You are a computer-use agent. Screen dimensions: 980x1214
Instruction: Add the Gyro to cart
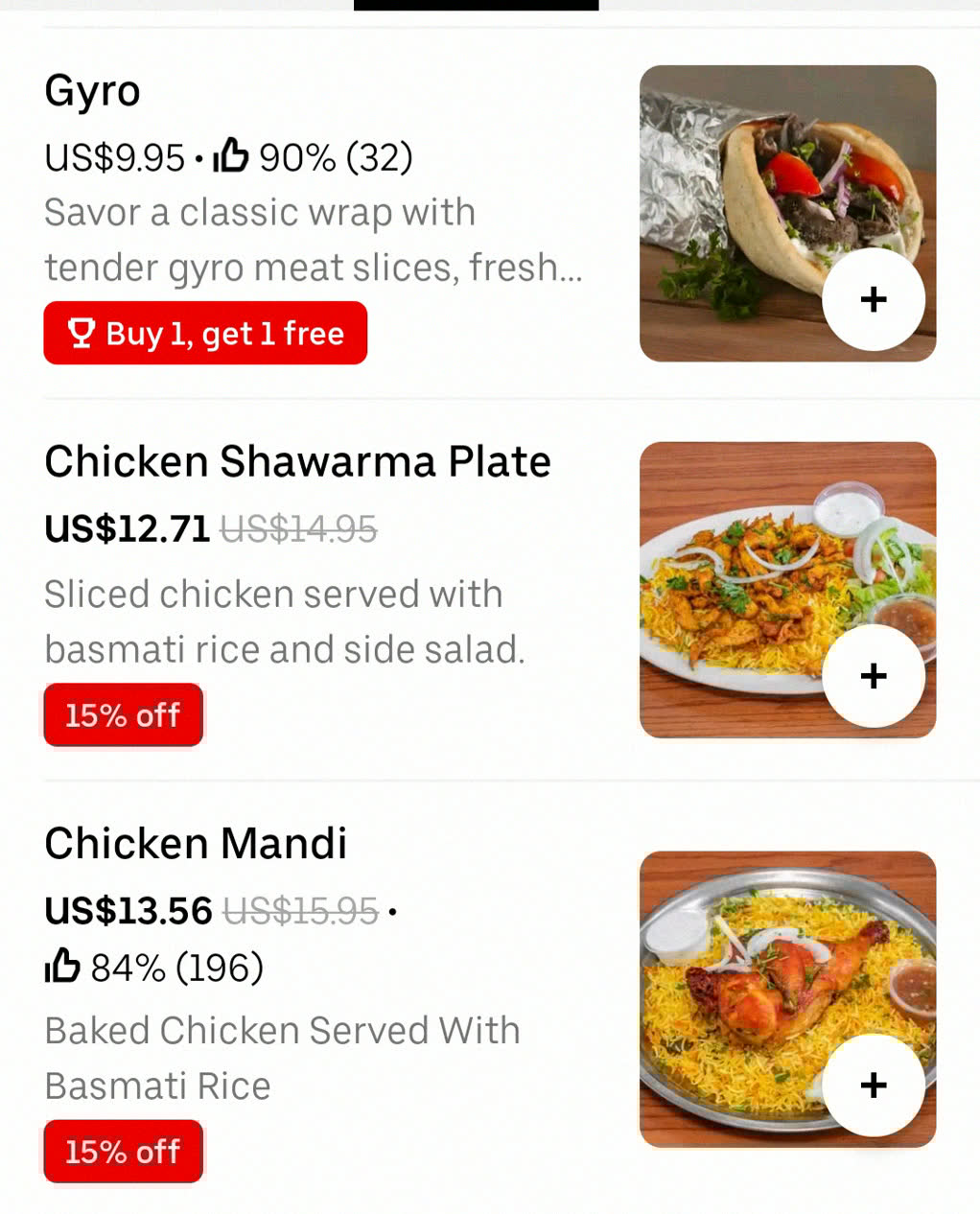pyautogui.click(x=873, y=299)
